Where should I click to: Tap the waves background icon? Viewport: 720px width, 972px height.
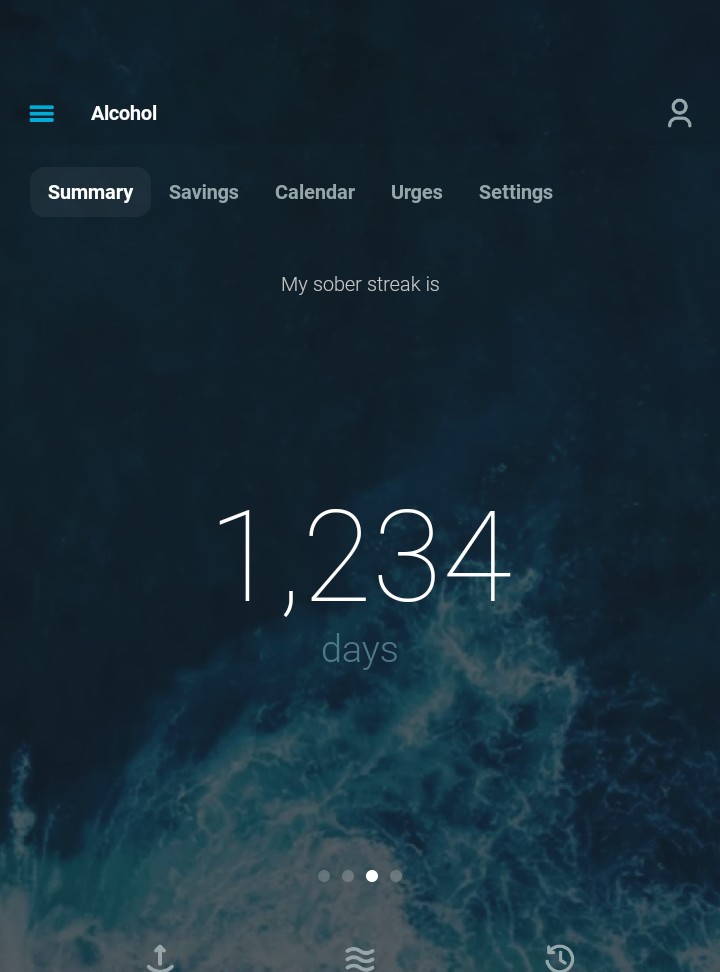(360, 958)
